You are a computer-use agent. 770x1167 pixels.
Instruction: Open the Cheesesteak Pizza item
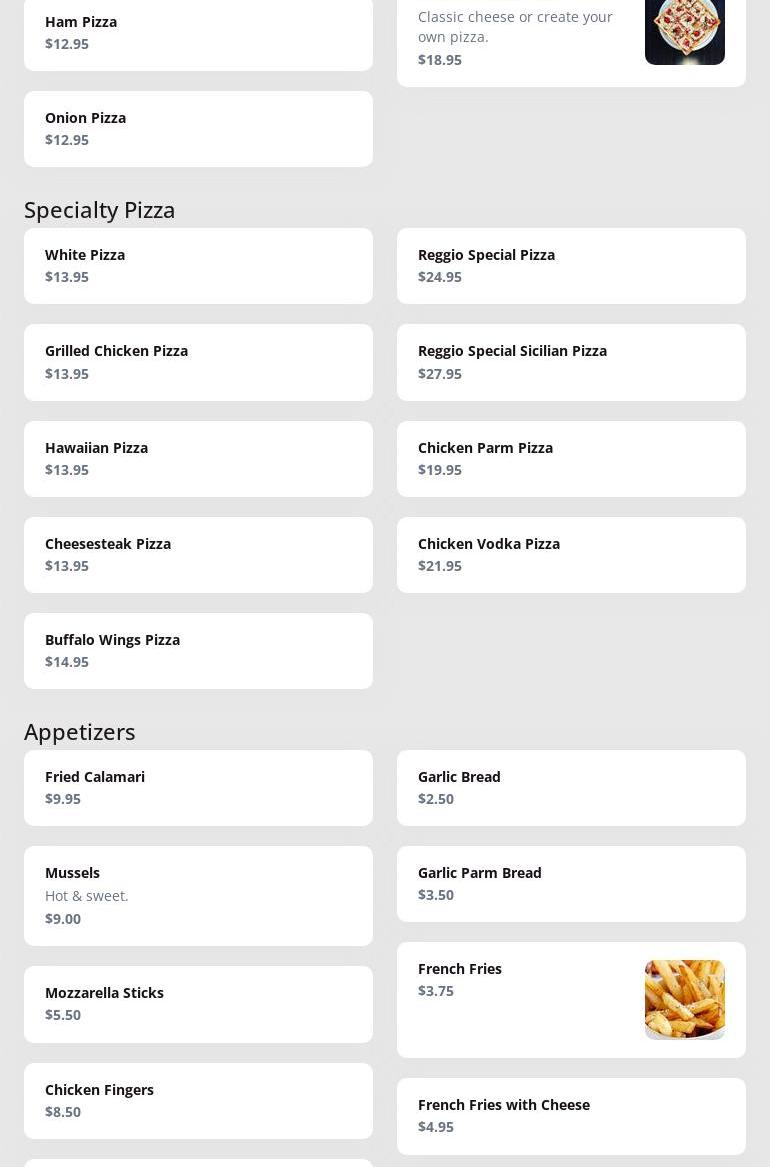pos(198,555)
